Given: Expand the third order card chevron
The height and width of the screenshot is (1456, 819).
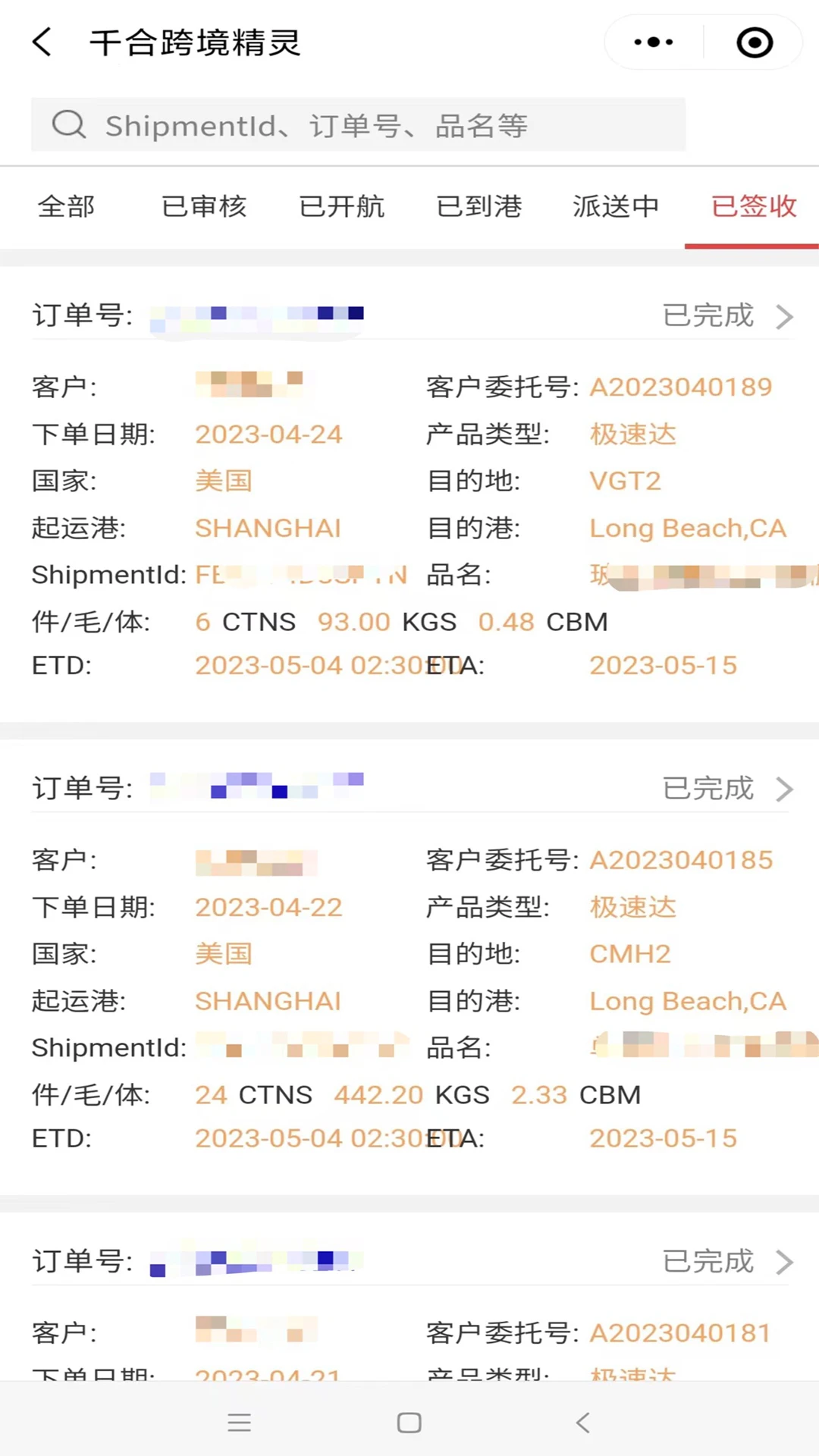Looking at the screenshot, I should (x=784, y=1261).
